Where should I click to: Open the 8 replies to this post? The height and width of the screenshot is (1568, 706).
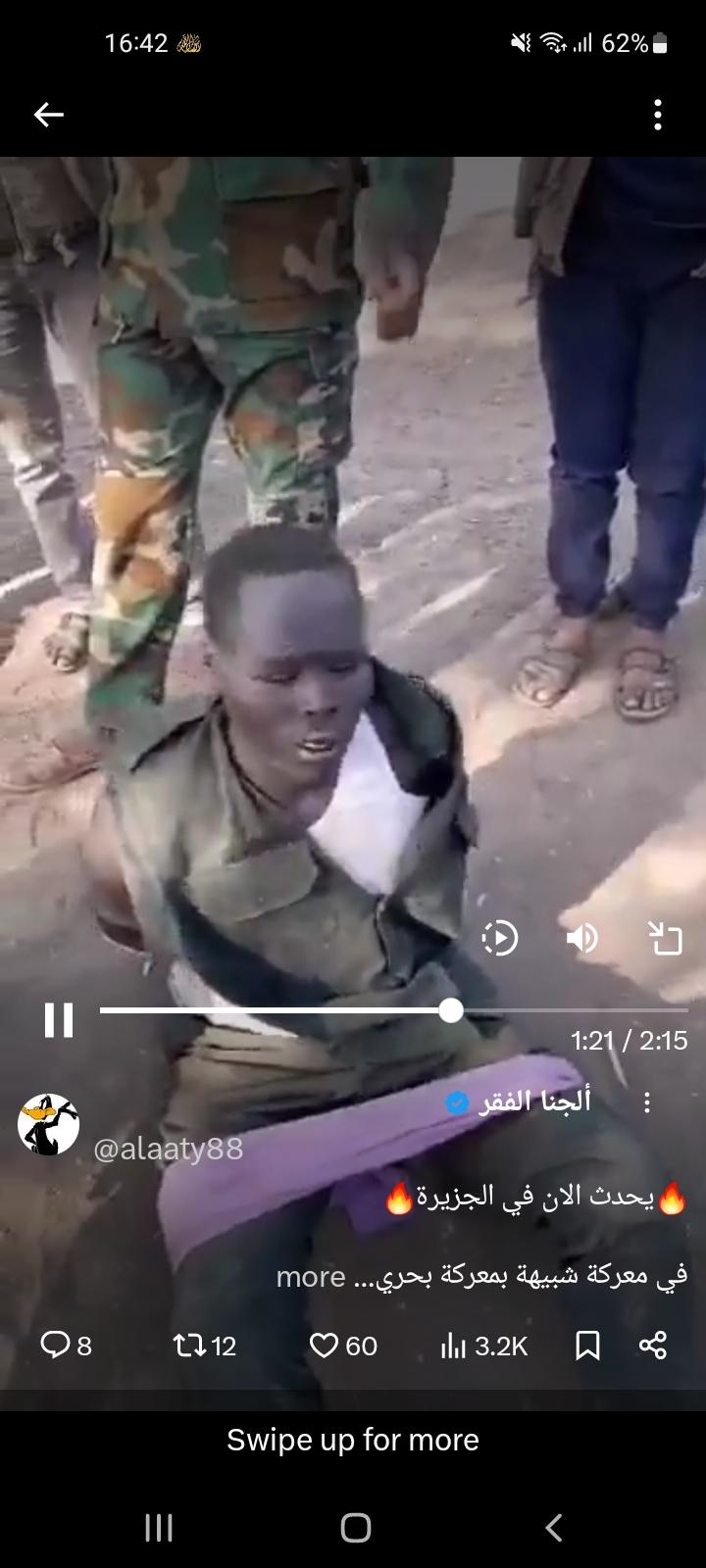67,1346
